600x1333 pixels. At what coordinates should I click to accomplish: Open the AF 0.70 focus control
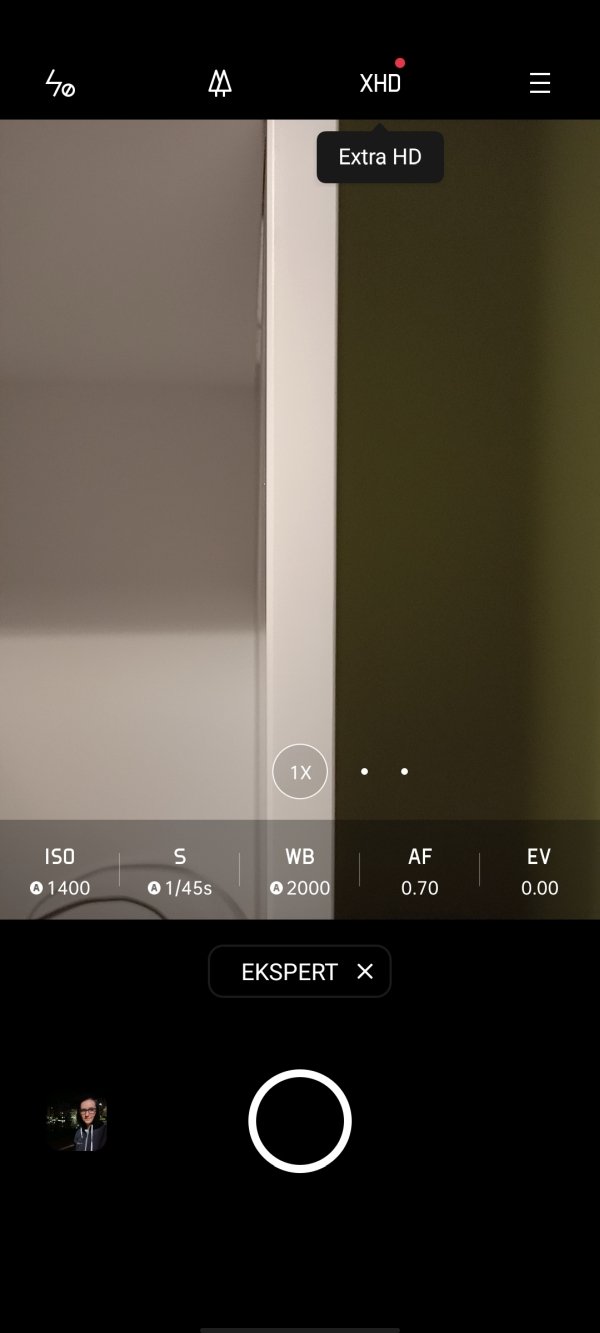click(x=420, y=871)
